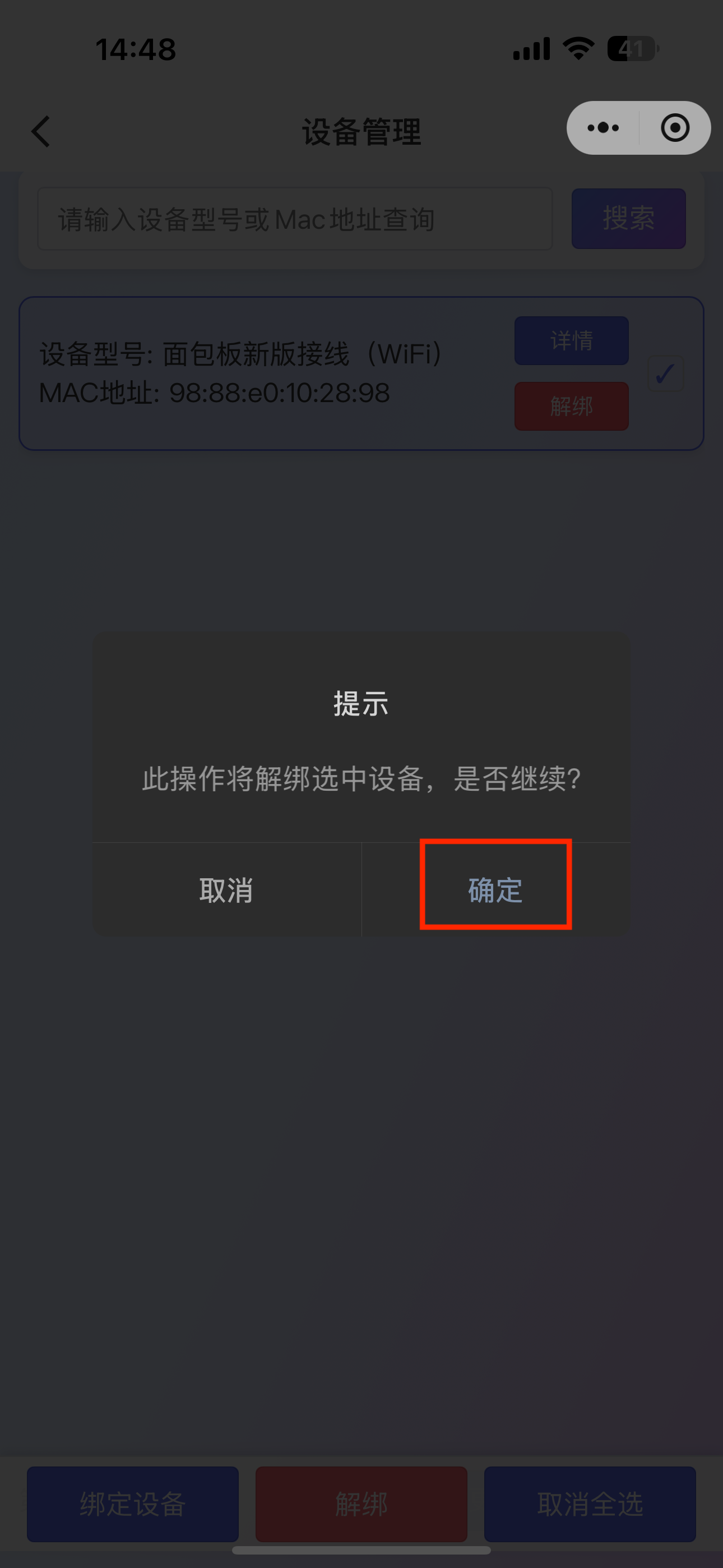Go back from 设备管理
Screen dimensions: 723x1568
(41, 131)
